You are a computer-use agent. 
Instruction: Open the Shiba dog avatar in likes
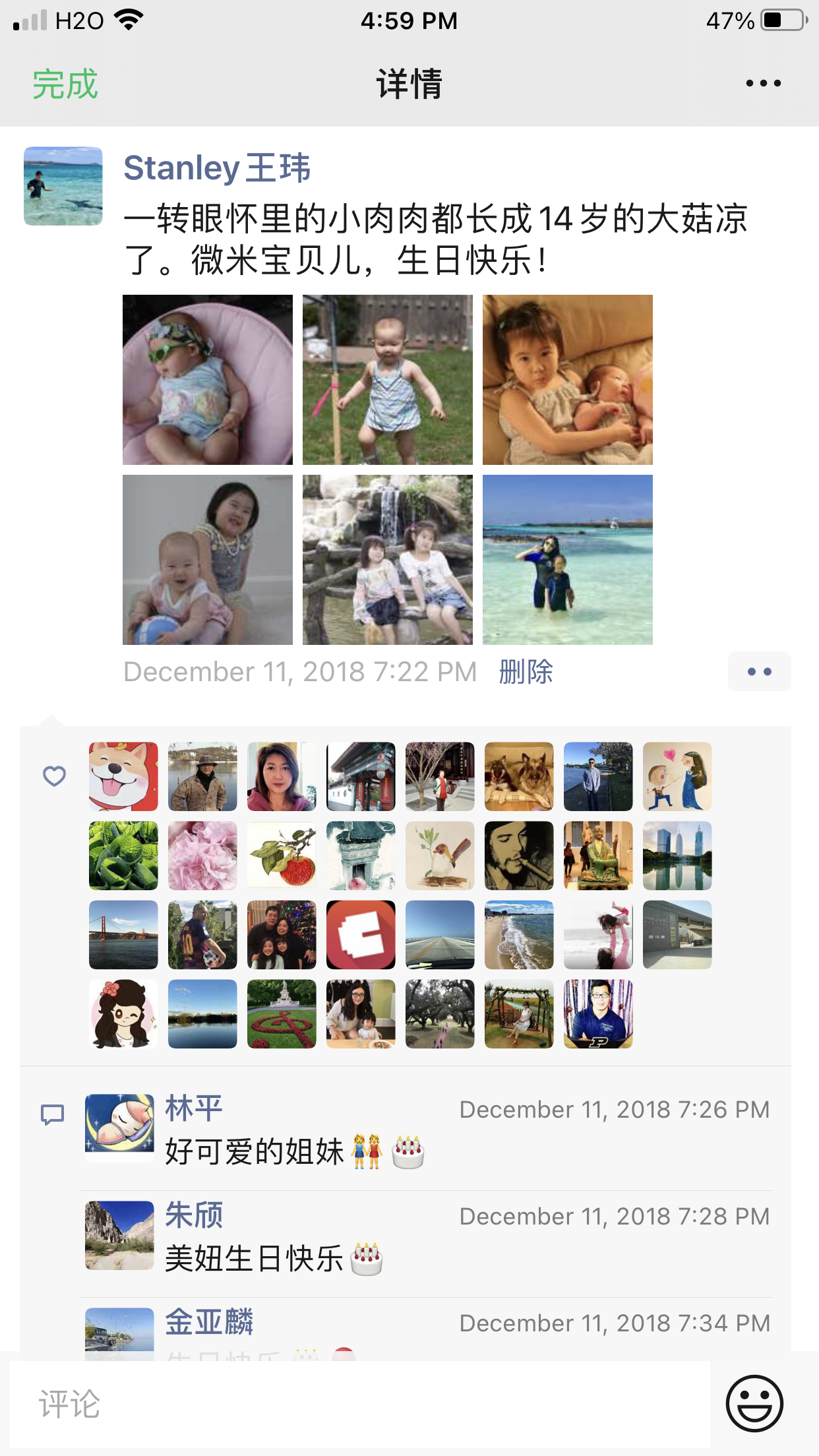tap(123, 776)
